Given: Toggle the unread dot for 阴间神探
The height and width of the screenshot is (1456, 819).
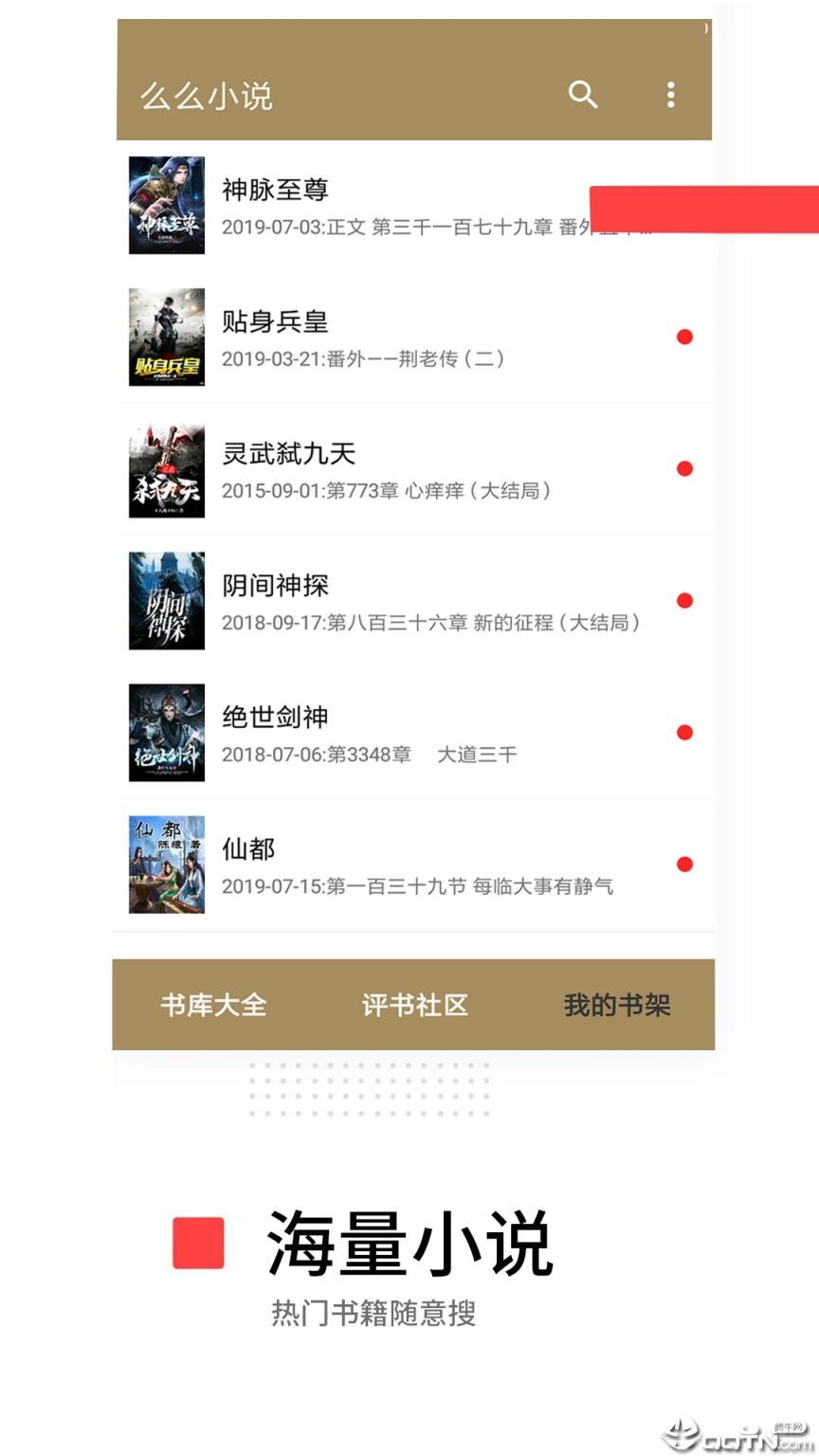Looking at the screenshot, I should pos(685,600).
